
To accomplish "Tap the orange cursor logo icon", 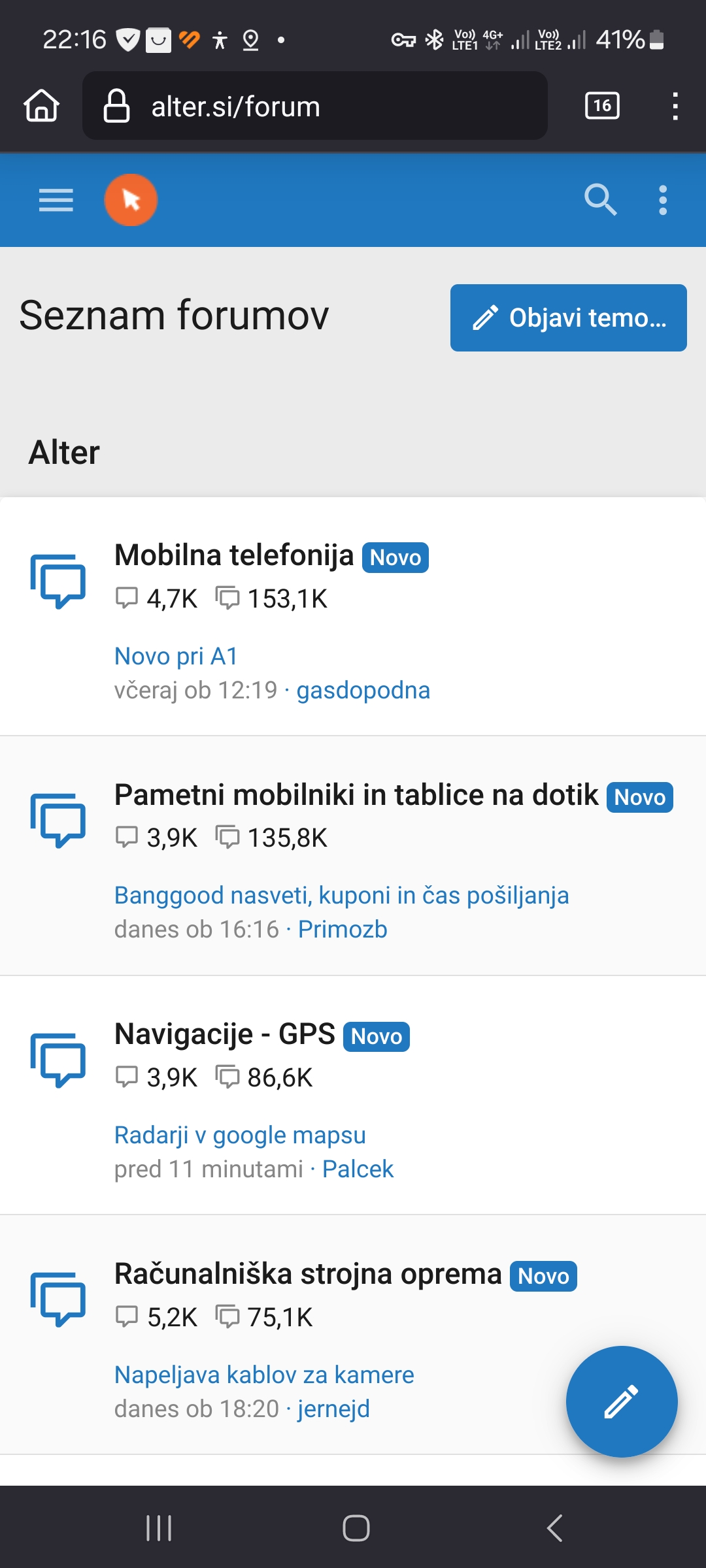I will (x=131, y=200).
